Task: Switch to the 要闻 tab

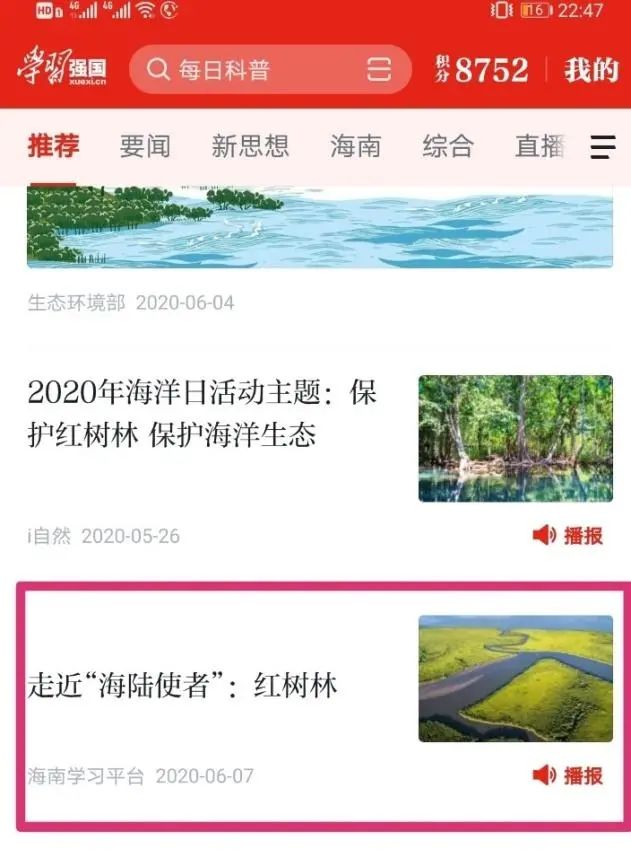Action: [x=145, y=146]
